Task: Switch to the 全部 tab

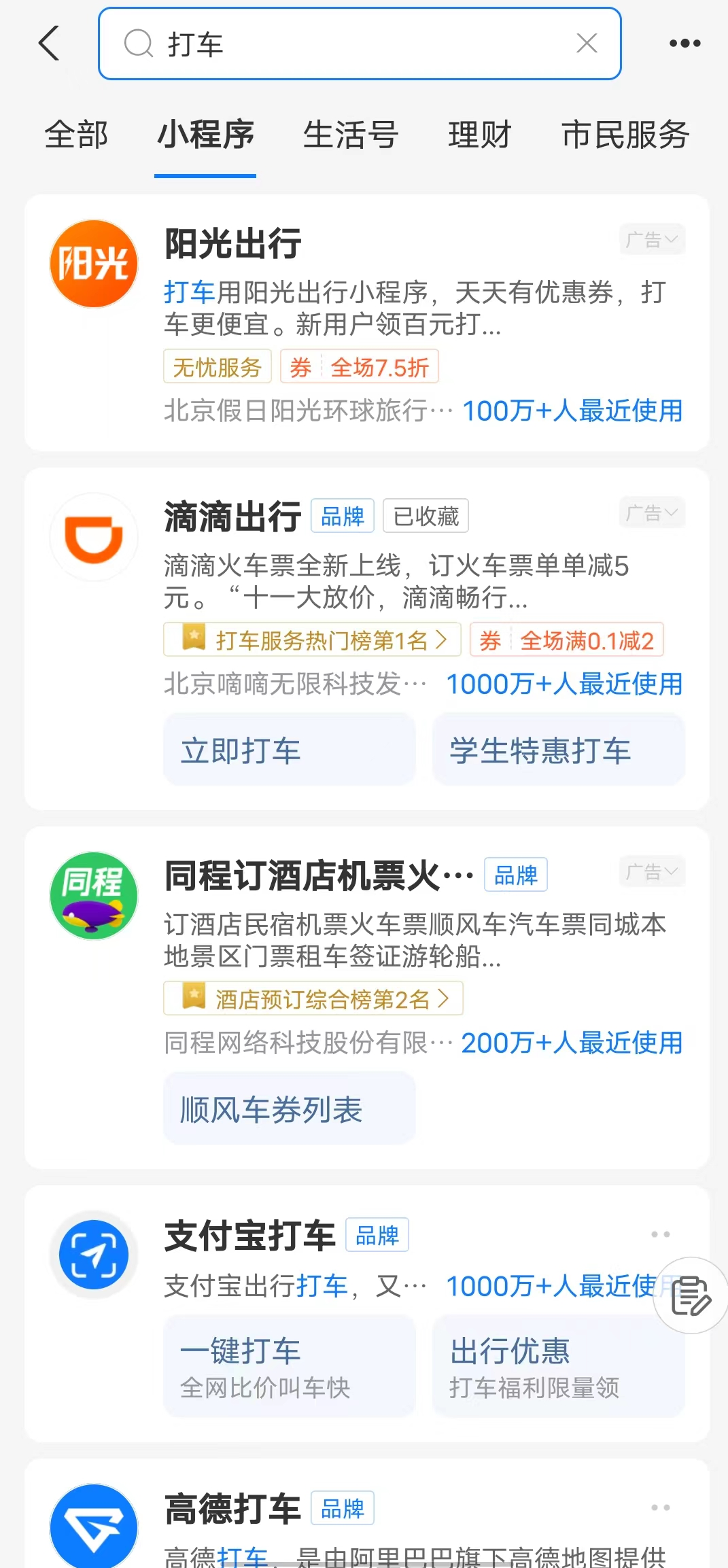Action: [x=76, y=135]
